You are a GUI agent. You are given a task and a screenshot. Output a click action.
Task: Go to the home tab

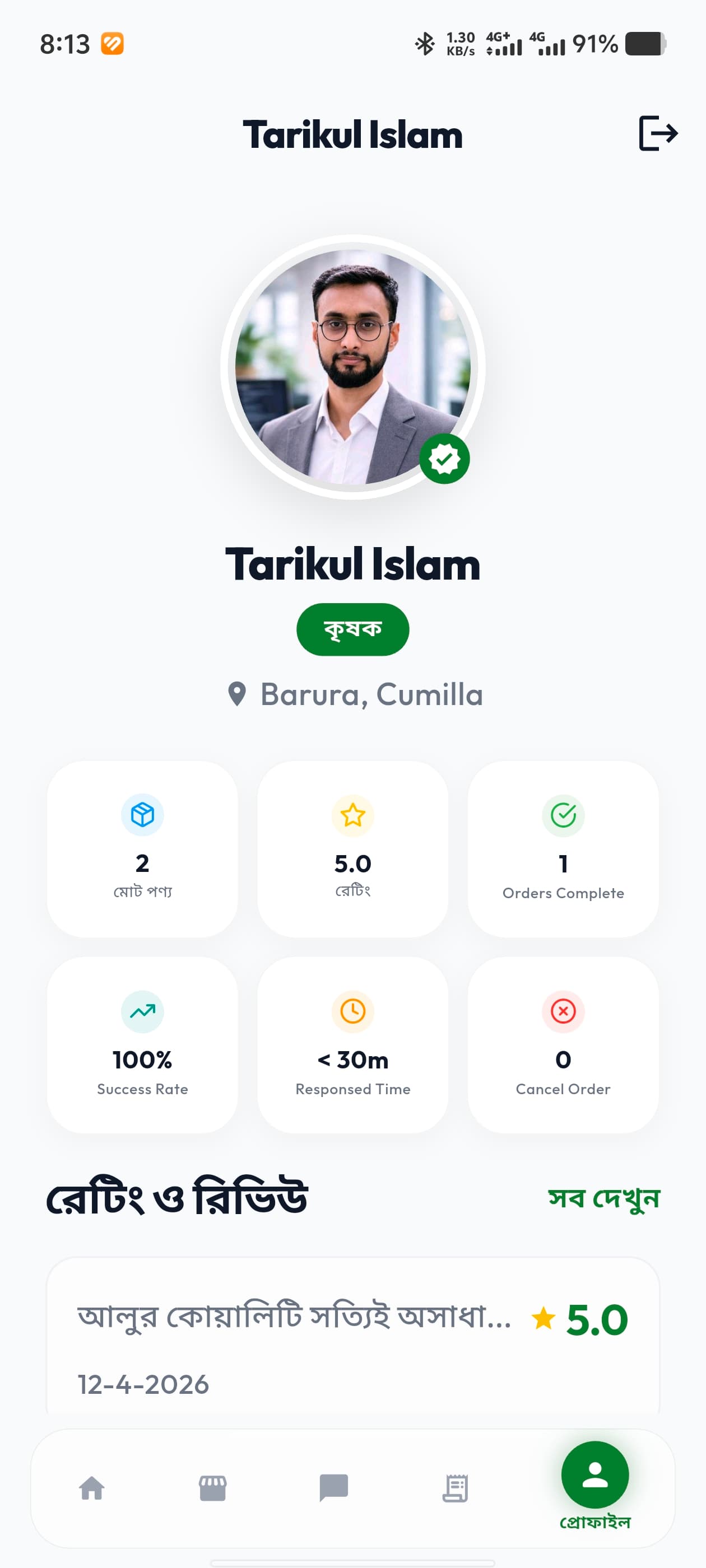click(x=92, y=1488)
